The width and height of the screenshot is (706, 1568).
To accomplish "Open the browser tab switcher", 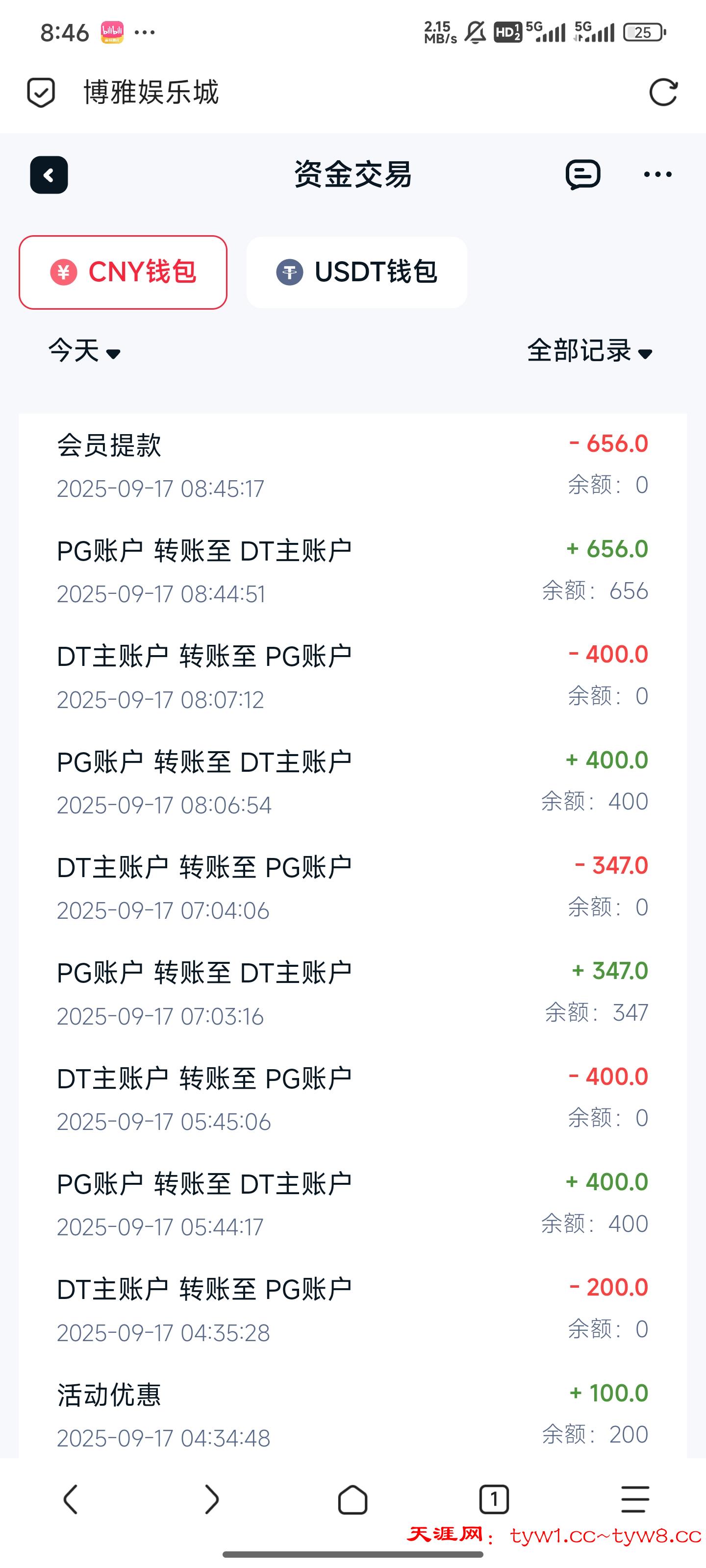I will [494, 1498].
